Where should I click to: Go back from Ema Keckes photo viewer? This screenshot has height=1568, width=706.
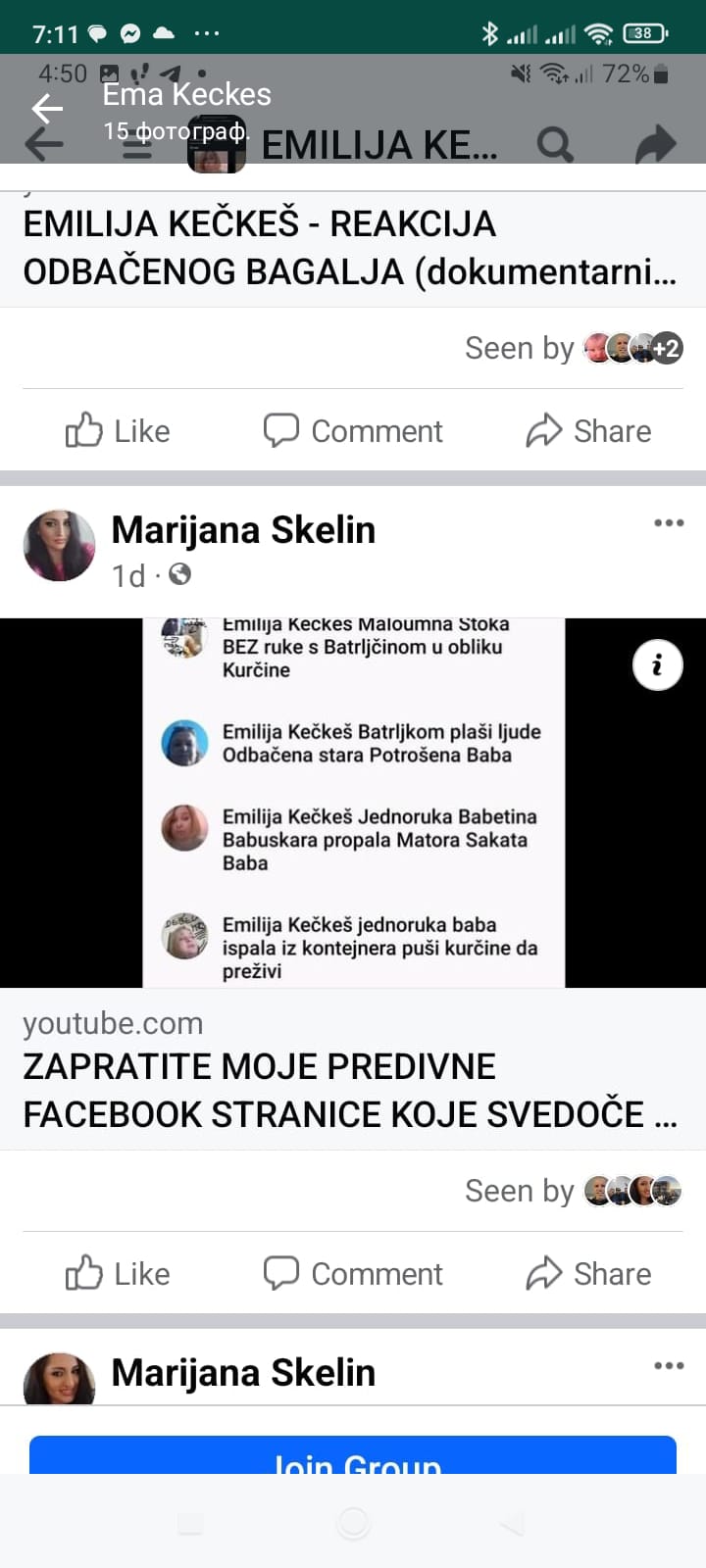(46, 107)
